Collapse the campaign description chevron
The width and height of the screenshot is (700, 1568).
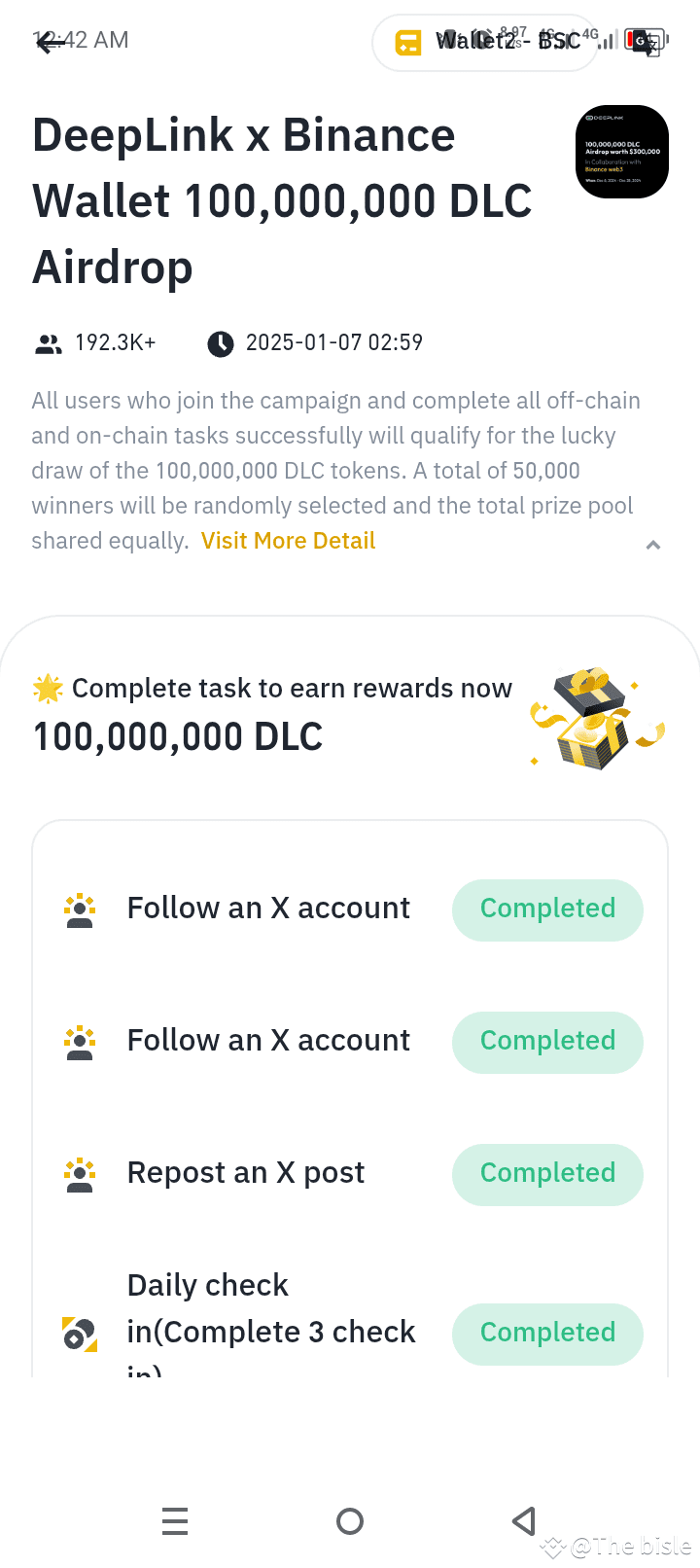653,545
